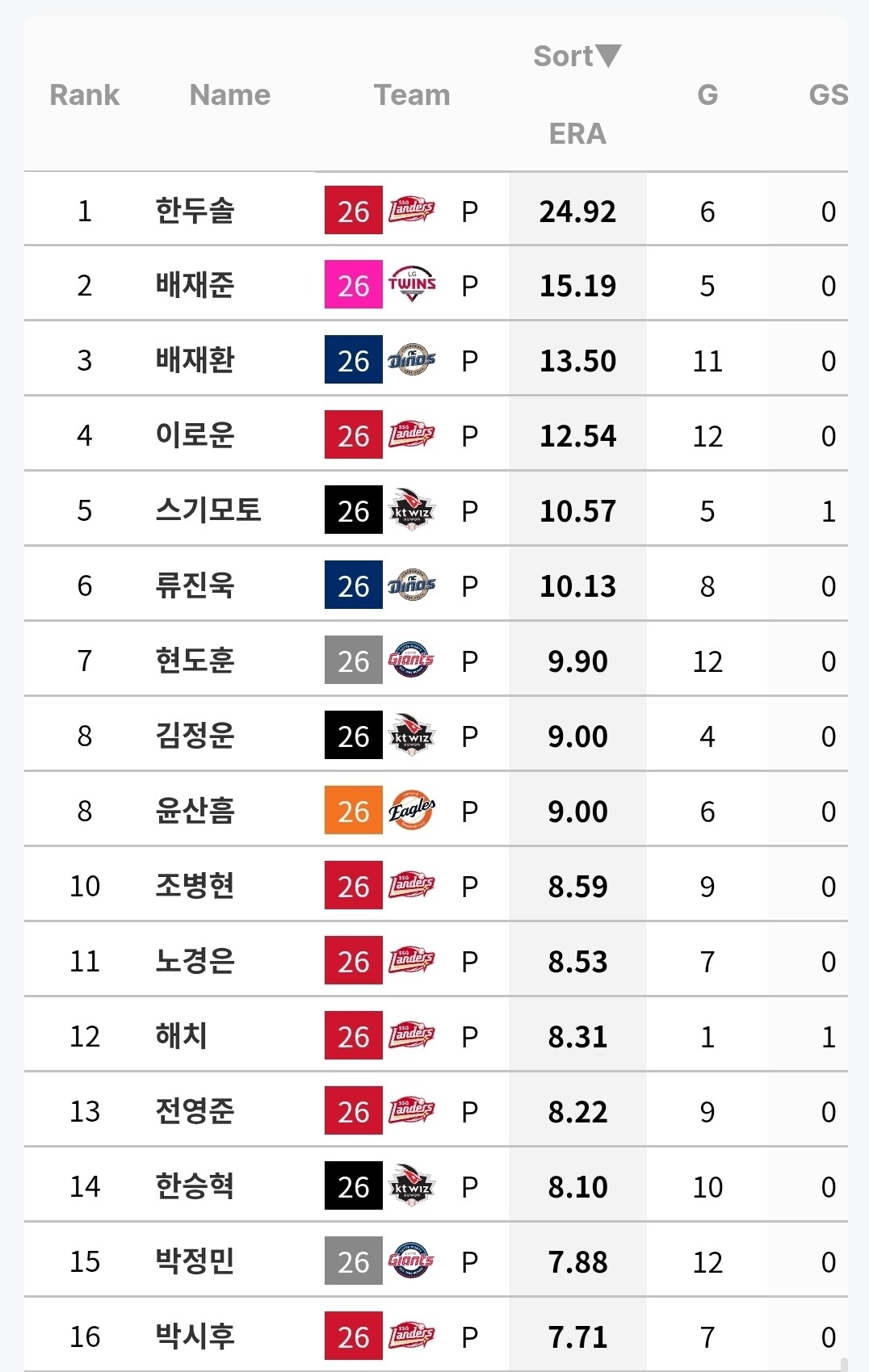Open player 윤산흠's profile
The image size is (869, 1372).
(x=195, y=811)
